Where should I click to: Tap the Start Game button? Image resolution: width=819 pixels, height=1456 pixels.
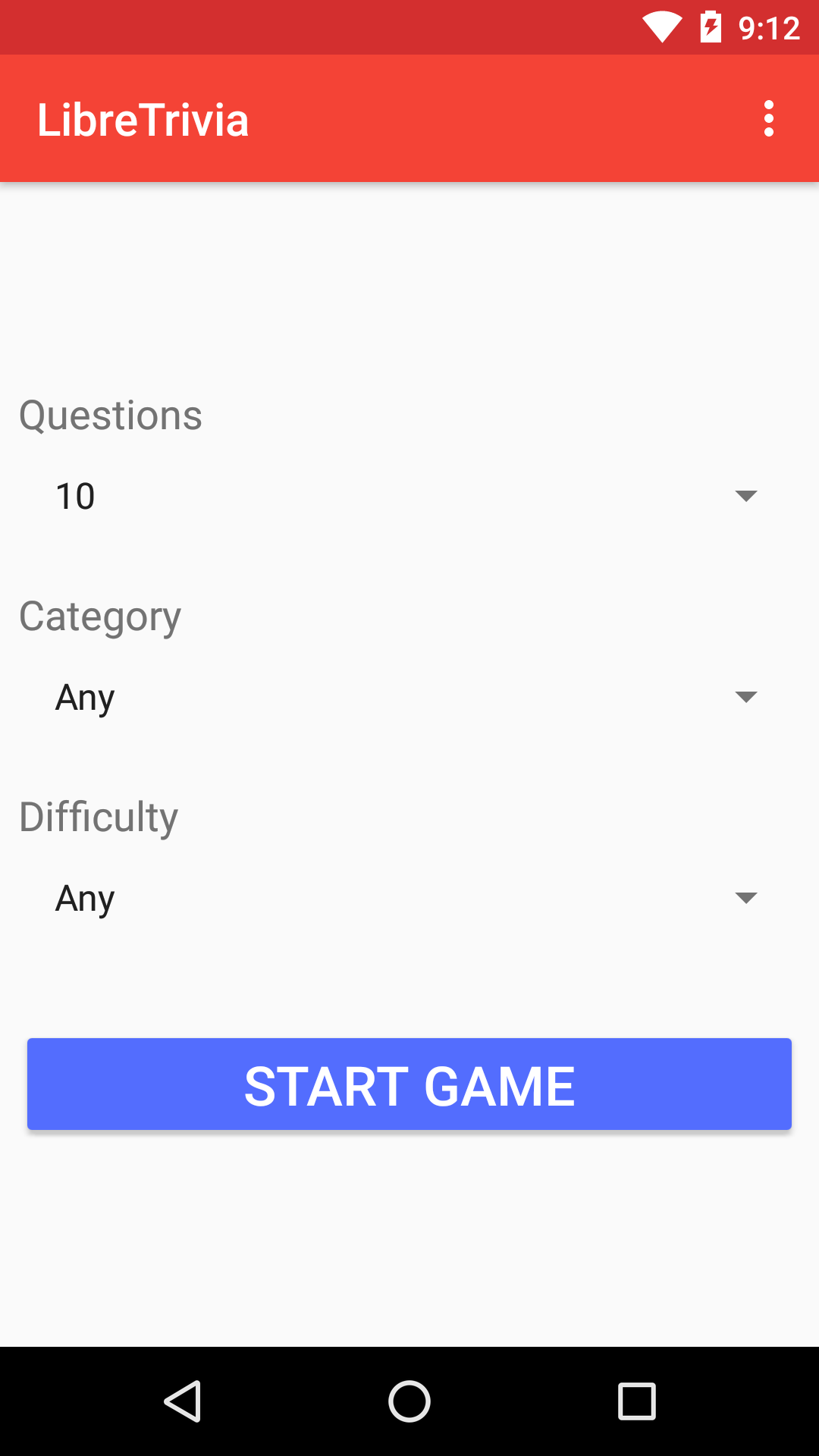(409, 1084)
